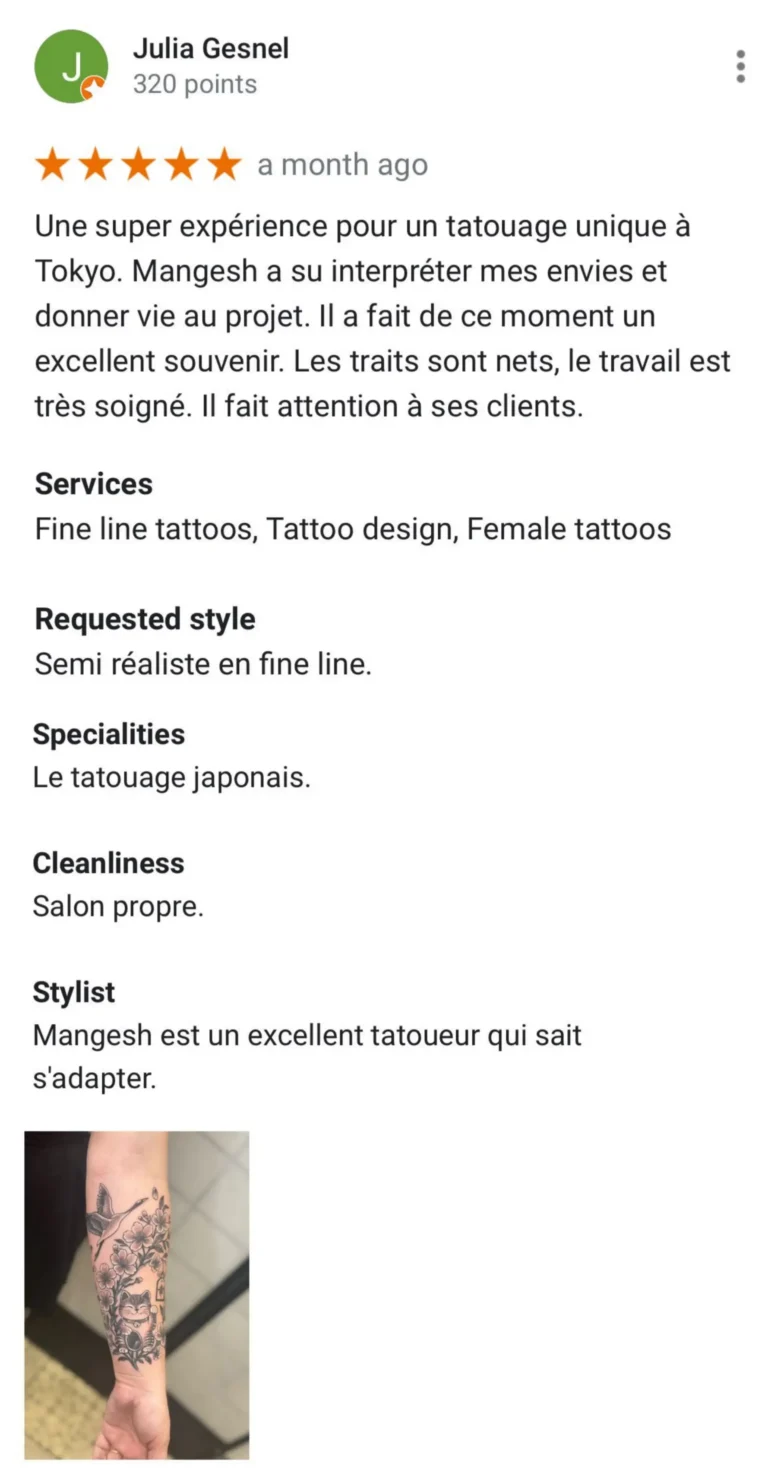The image size is (768, 1472).
Task: View Julia Gesnel's reviewer profile name
Action: [x=210, y=48]
